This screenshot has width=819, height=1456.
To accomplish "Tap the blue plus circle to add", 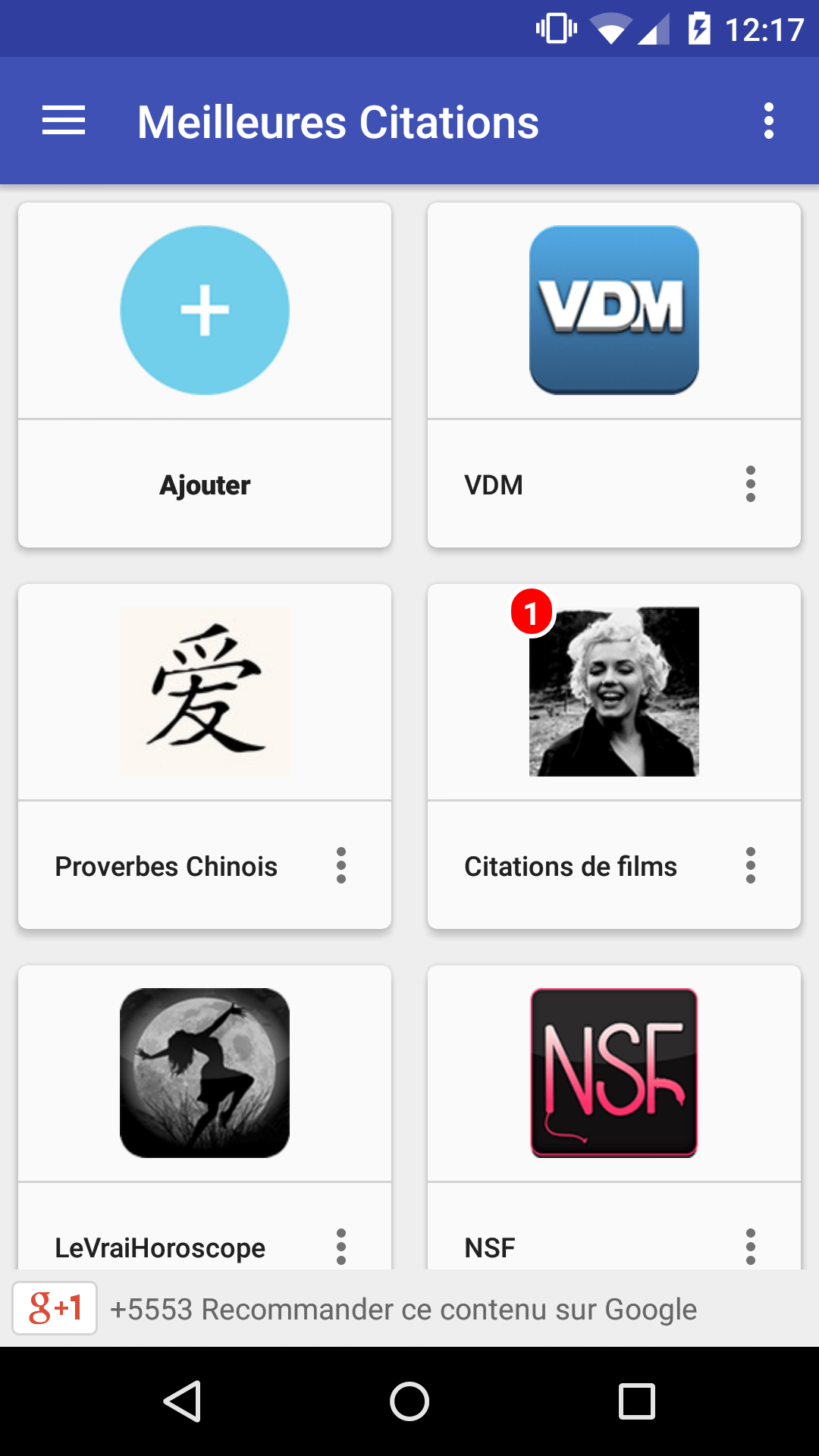I will tap(204, 309).
